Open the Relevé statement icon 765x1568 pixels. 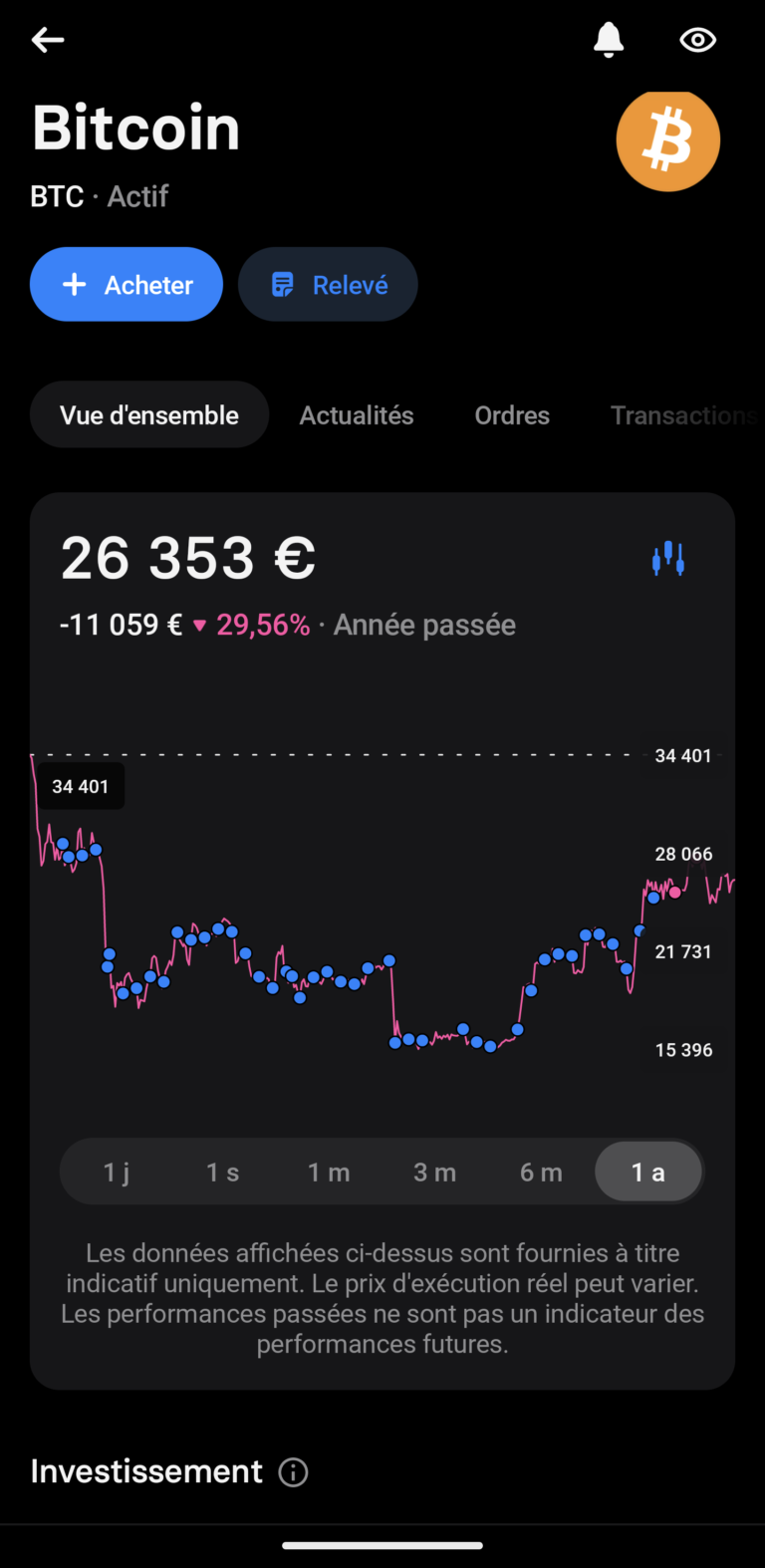click(x=282, y=284)
